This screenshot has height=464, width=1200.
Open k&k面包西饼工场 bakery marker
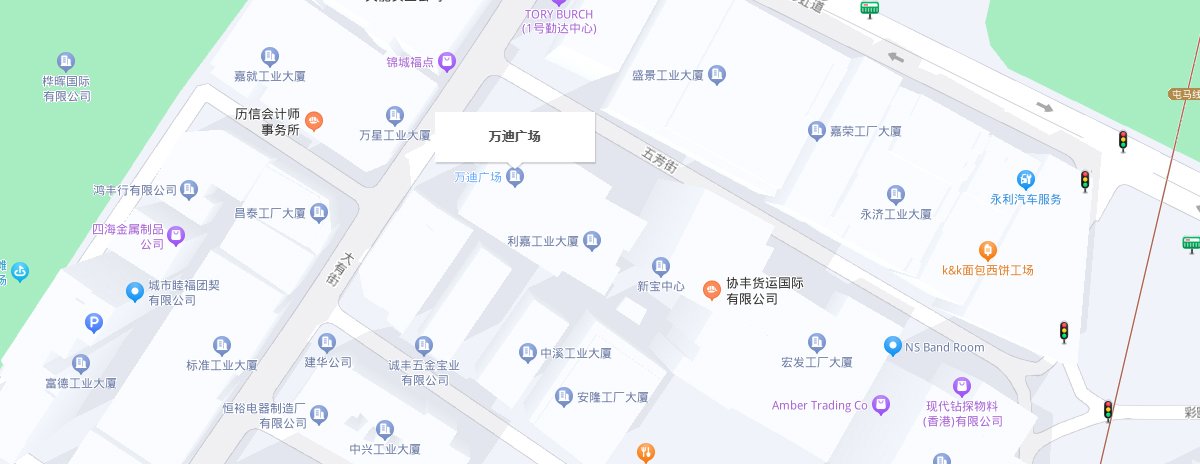(x=987, y=250)
